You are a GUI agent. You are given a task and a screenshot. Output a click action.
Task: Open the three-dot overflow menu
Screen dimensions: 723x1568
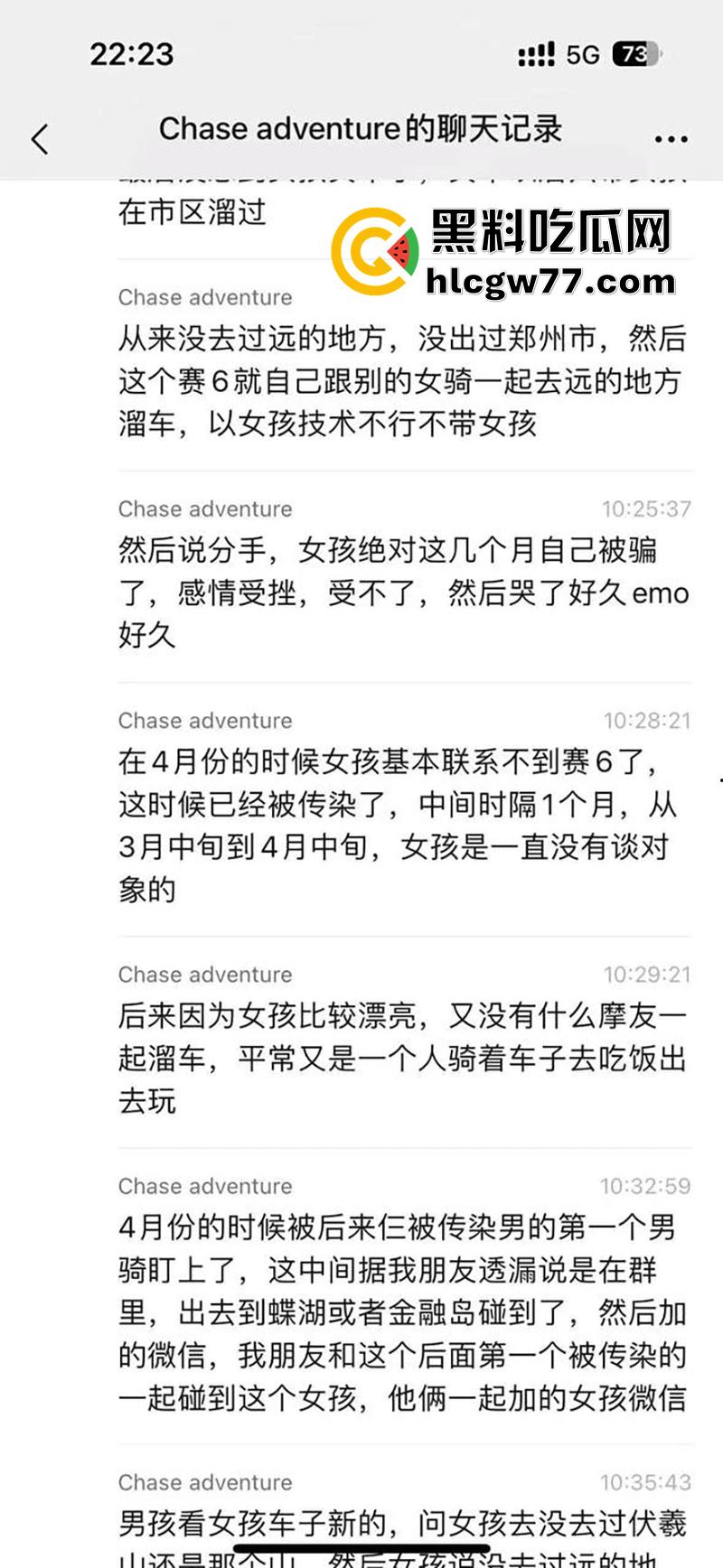pyautogui.click(x=671, y=139)
